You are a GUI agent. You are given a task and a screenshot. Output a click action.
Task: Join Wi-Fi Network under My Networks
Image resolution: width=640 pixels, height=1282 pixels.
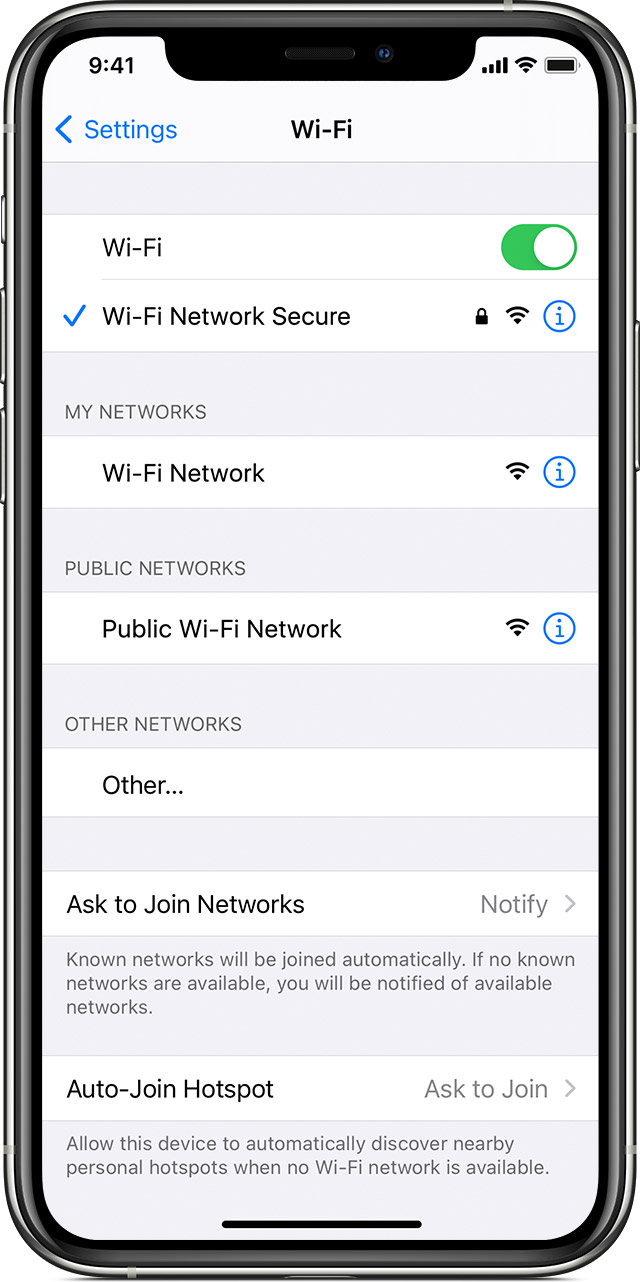tap(183, 473)
